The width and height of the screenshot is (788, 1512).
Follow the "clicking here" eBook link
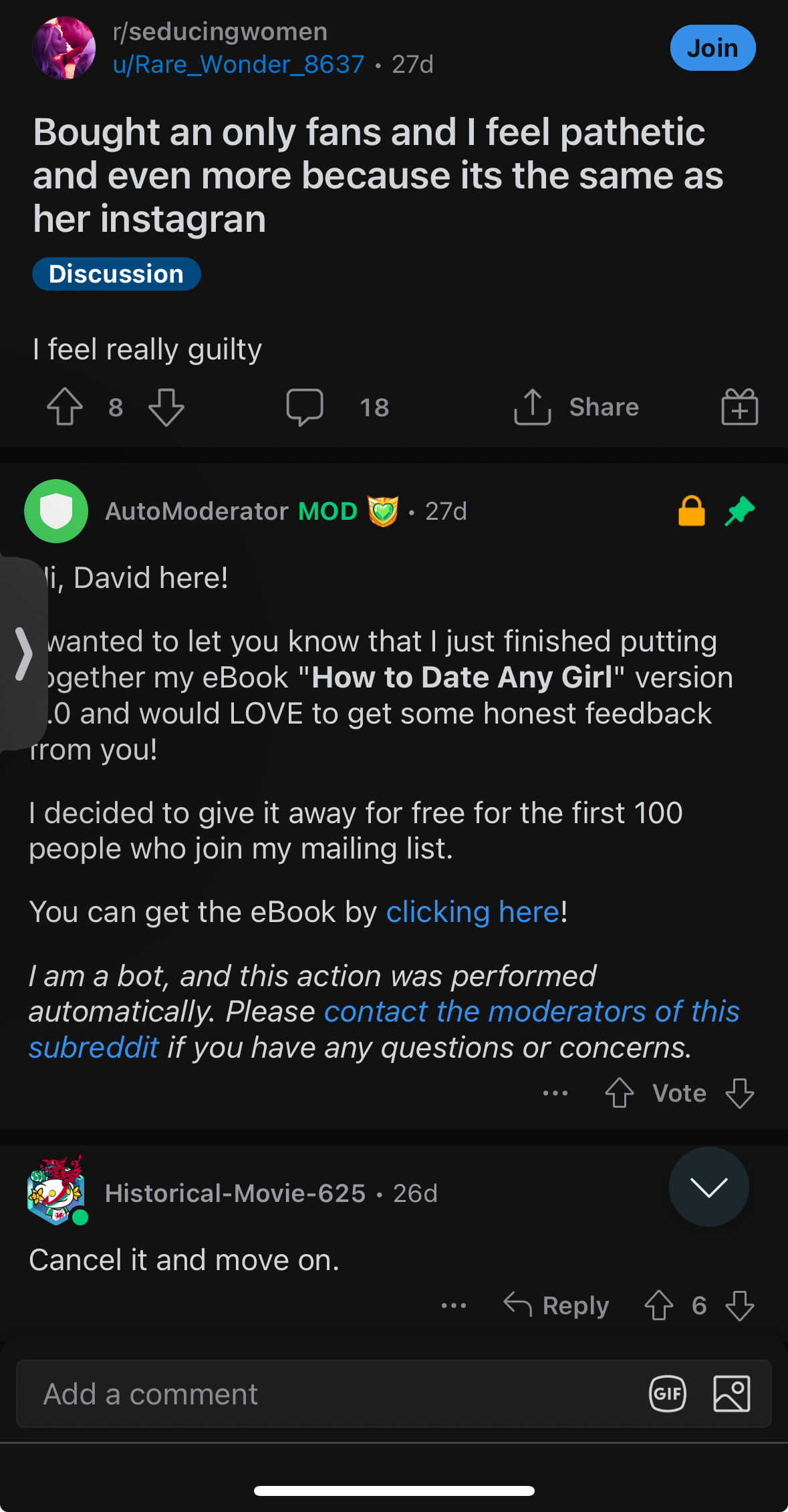(x=473, y=912)
